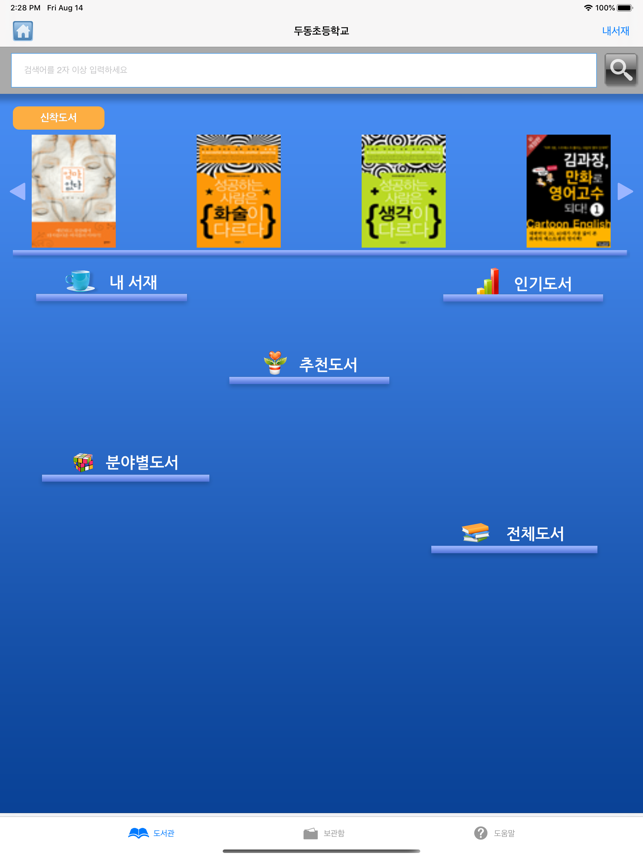Open the green 생각이 다르다 book cover
The height and width of the screenshot is (858, 643).
(403, 191)
